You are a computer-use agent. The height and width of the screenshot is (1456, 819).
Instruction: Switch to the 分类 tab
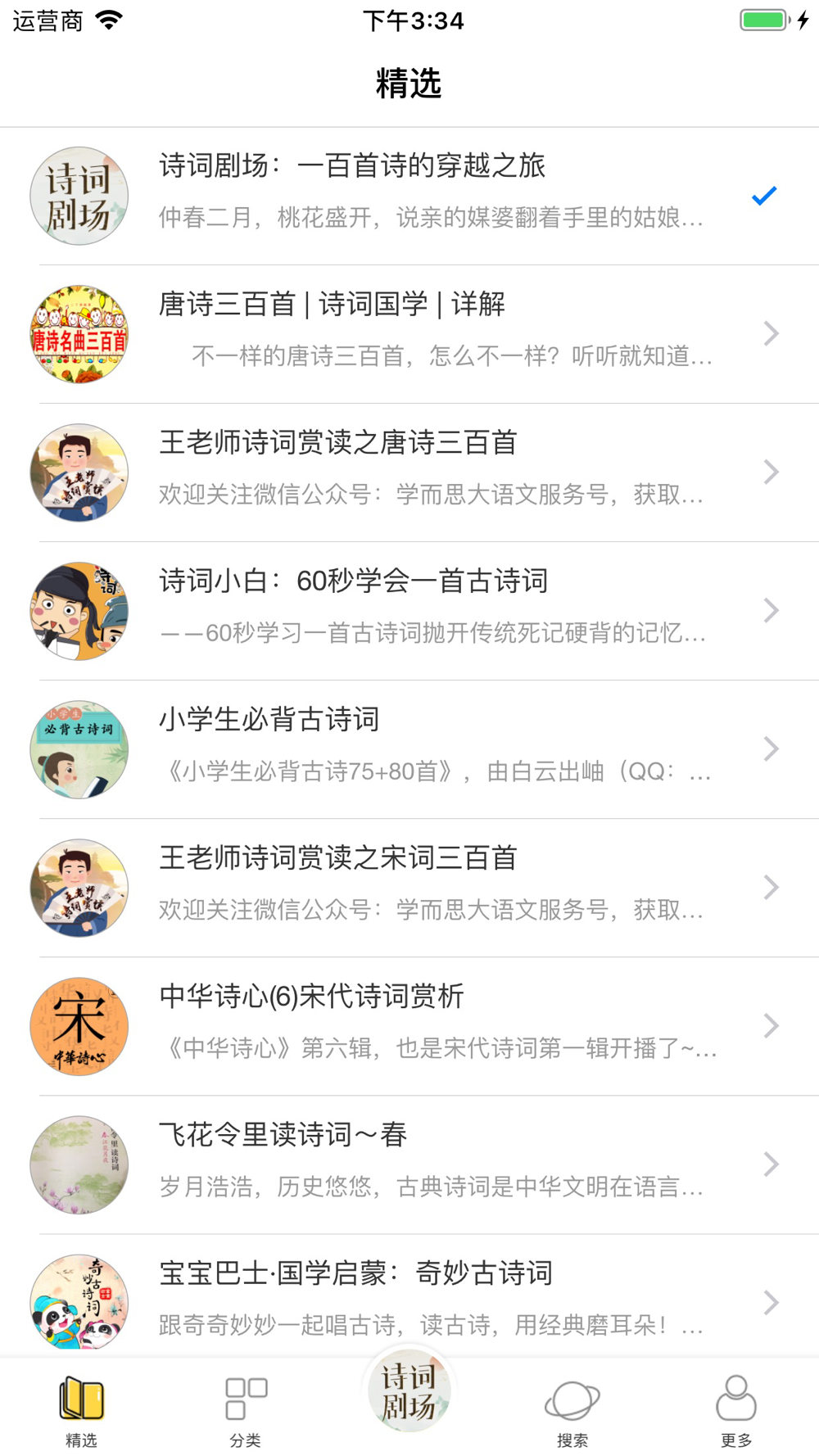[x=246, y=1410]
